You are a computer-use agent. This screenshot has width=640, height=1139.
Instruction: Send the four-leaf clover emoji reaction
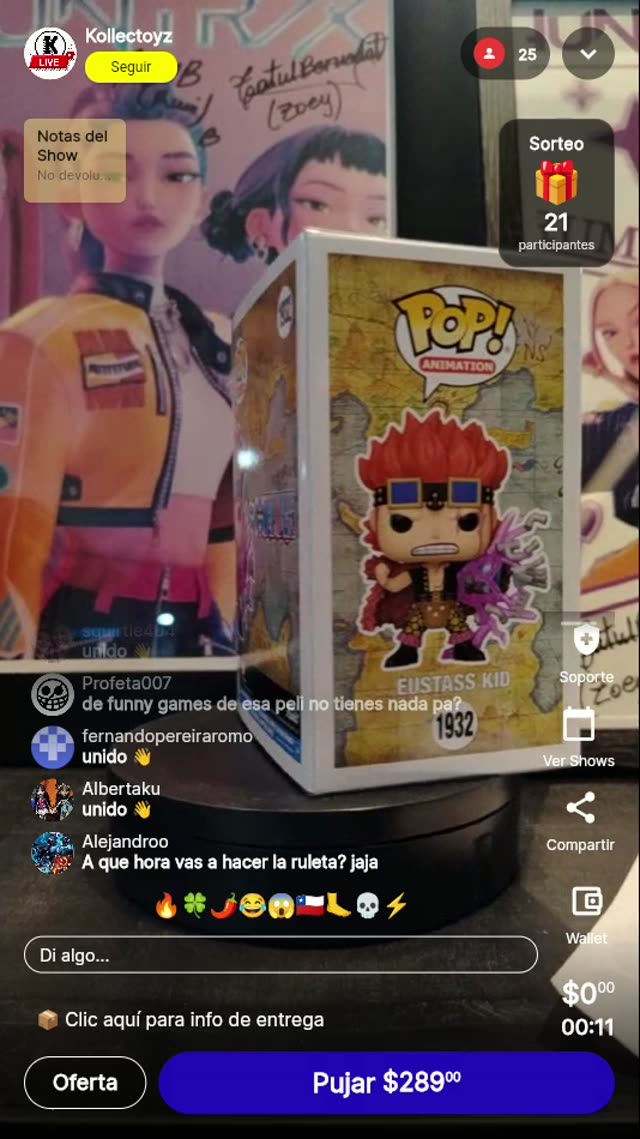(194, 906)
